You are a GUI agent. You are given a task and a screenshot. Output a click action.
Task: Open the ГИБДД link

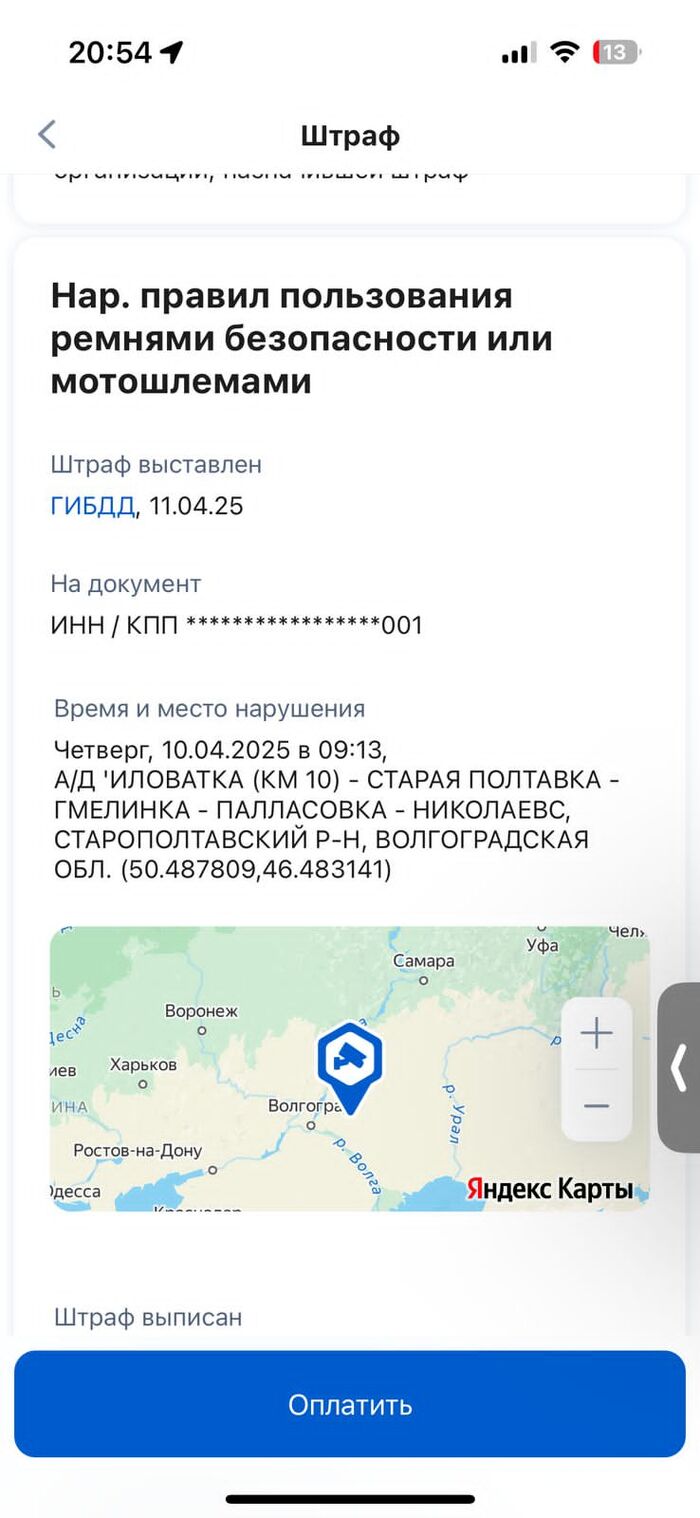pyautogui.click(x=92, y=506)
